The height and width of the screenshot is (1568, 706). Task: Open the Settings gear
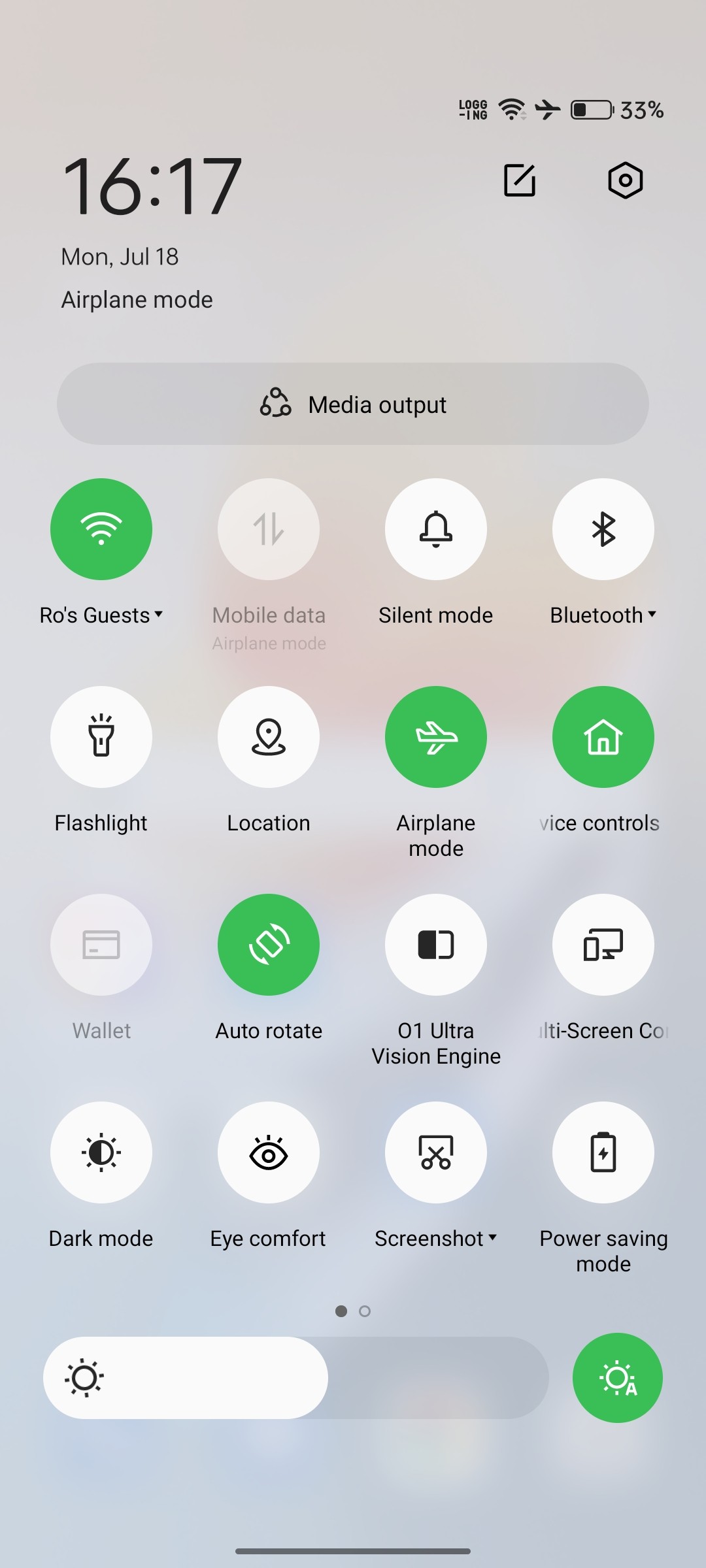coord(624,180)
